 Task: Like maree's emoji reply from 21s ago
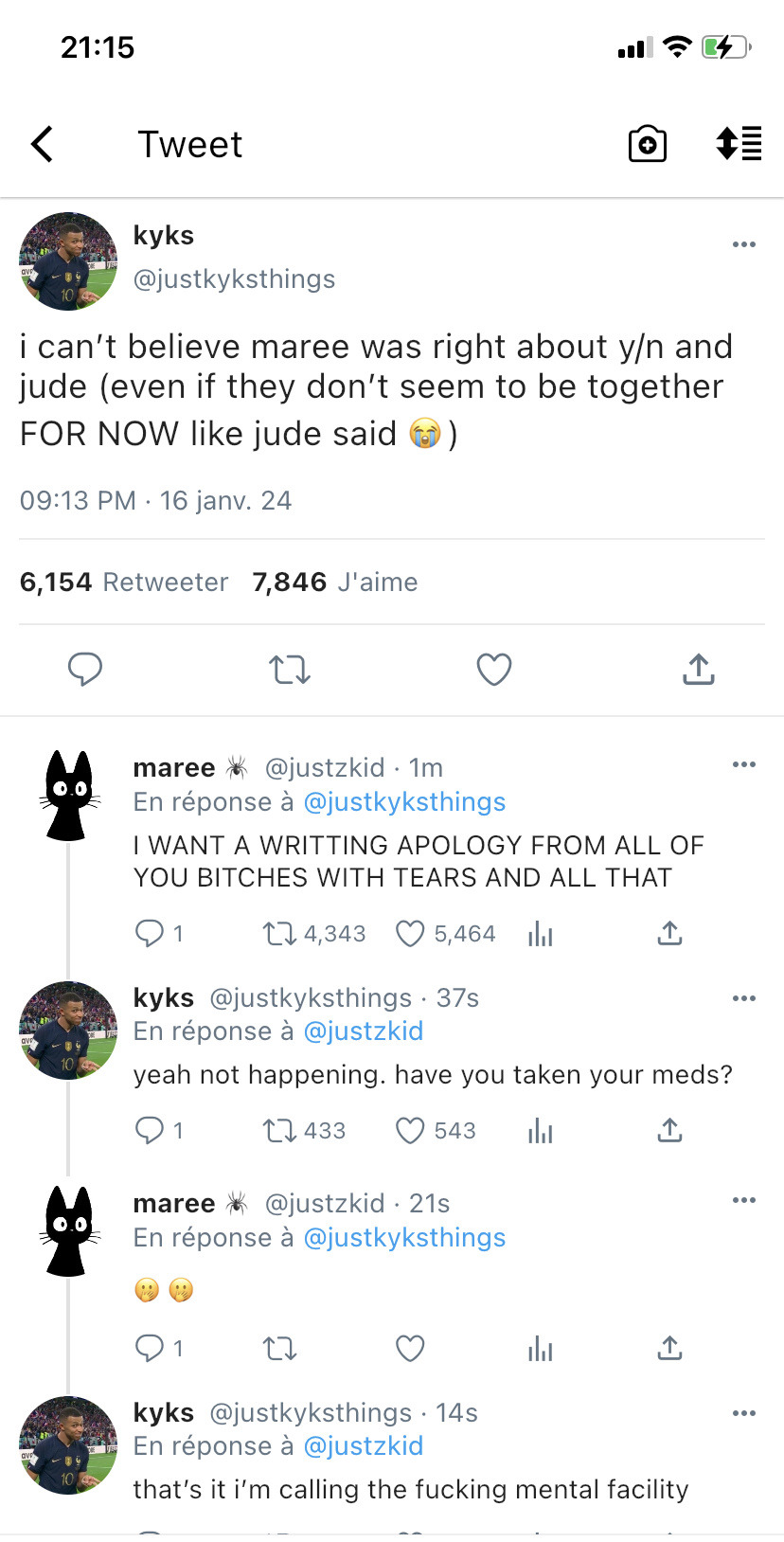410,1348
